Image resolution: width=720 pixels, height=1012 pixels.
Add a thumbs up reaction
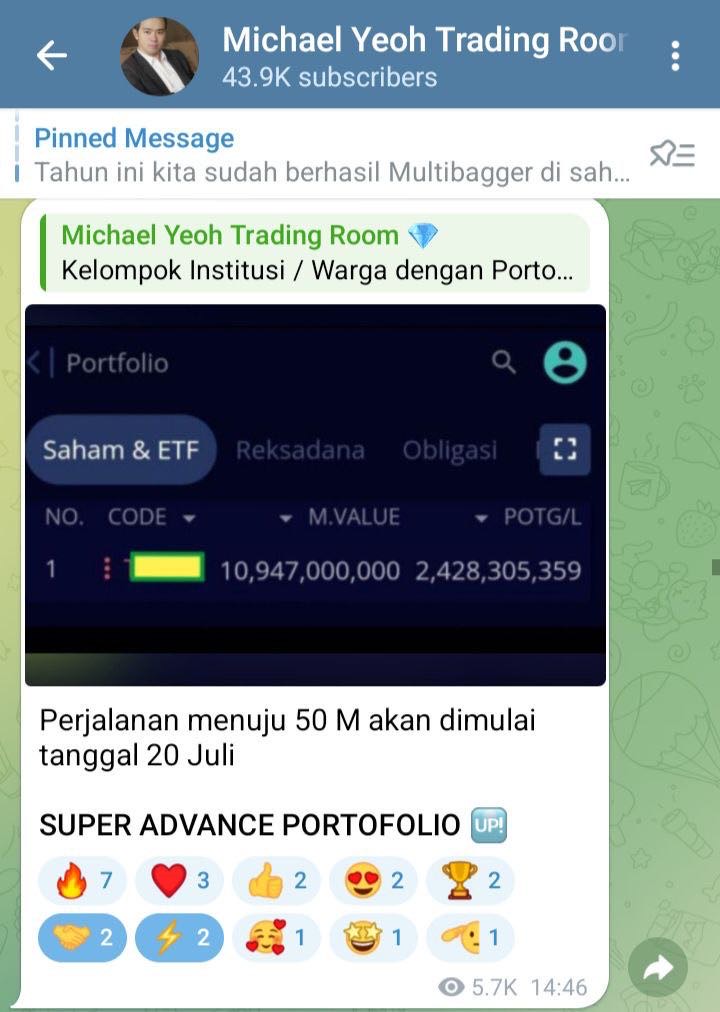pyautogui.click(x=275, y=881)
